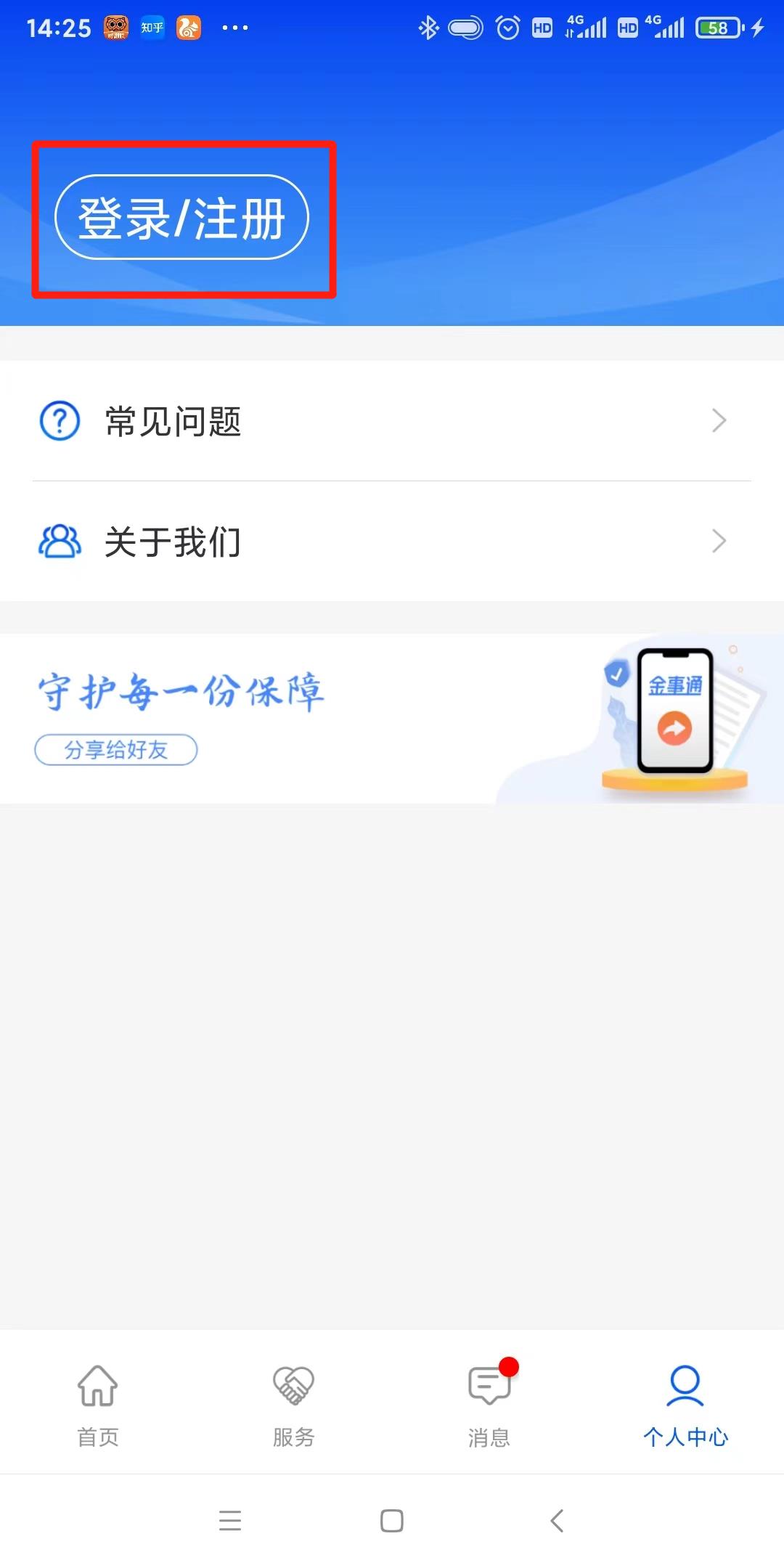Tap the 知乎 icon in the status bar
The height and width of the screenshot is (1568, 784).
point(152,26)
